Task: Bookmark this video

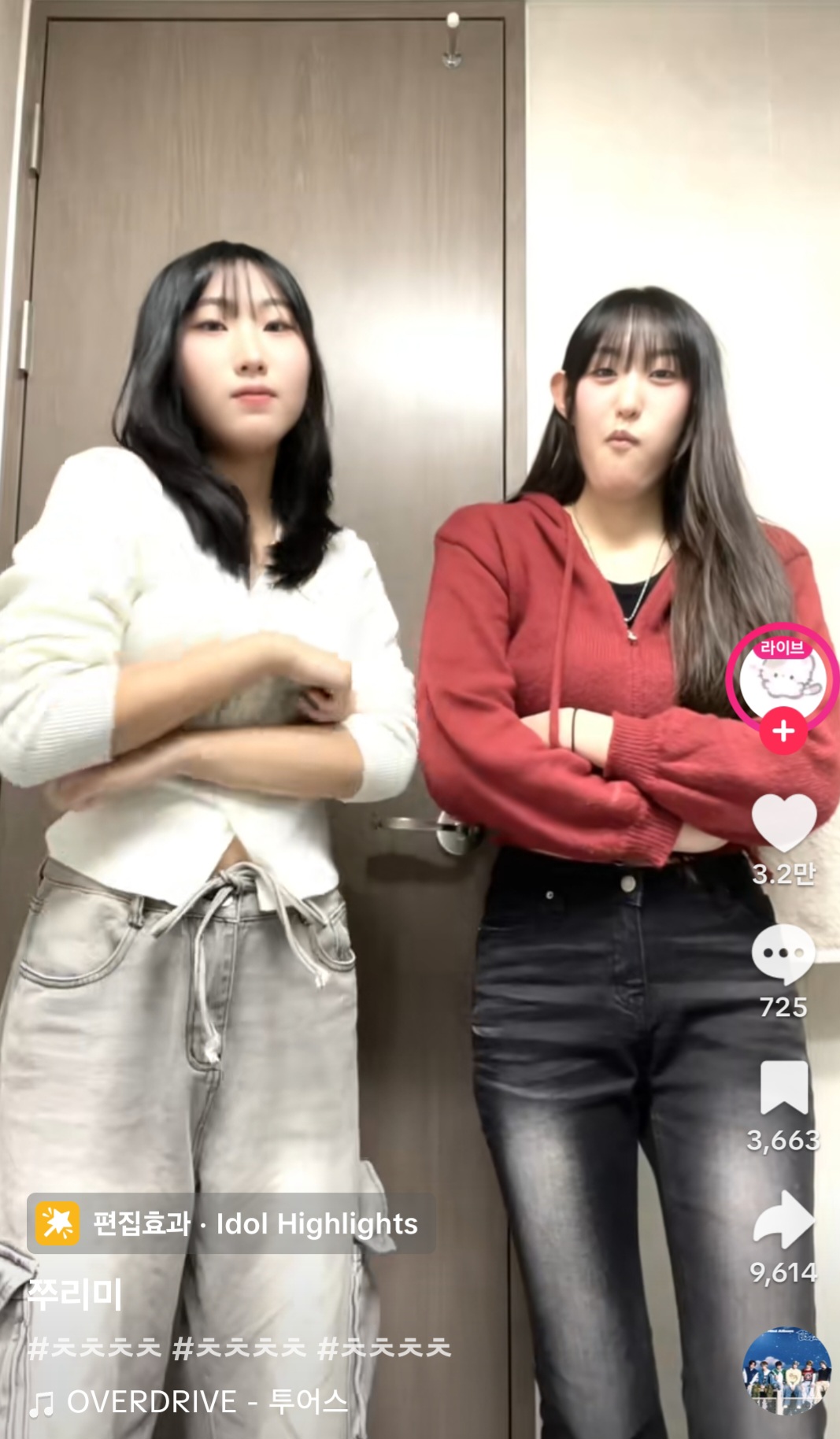Action: 784,1087
